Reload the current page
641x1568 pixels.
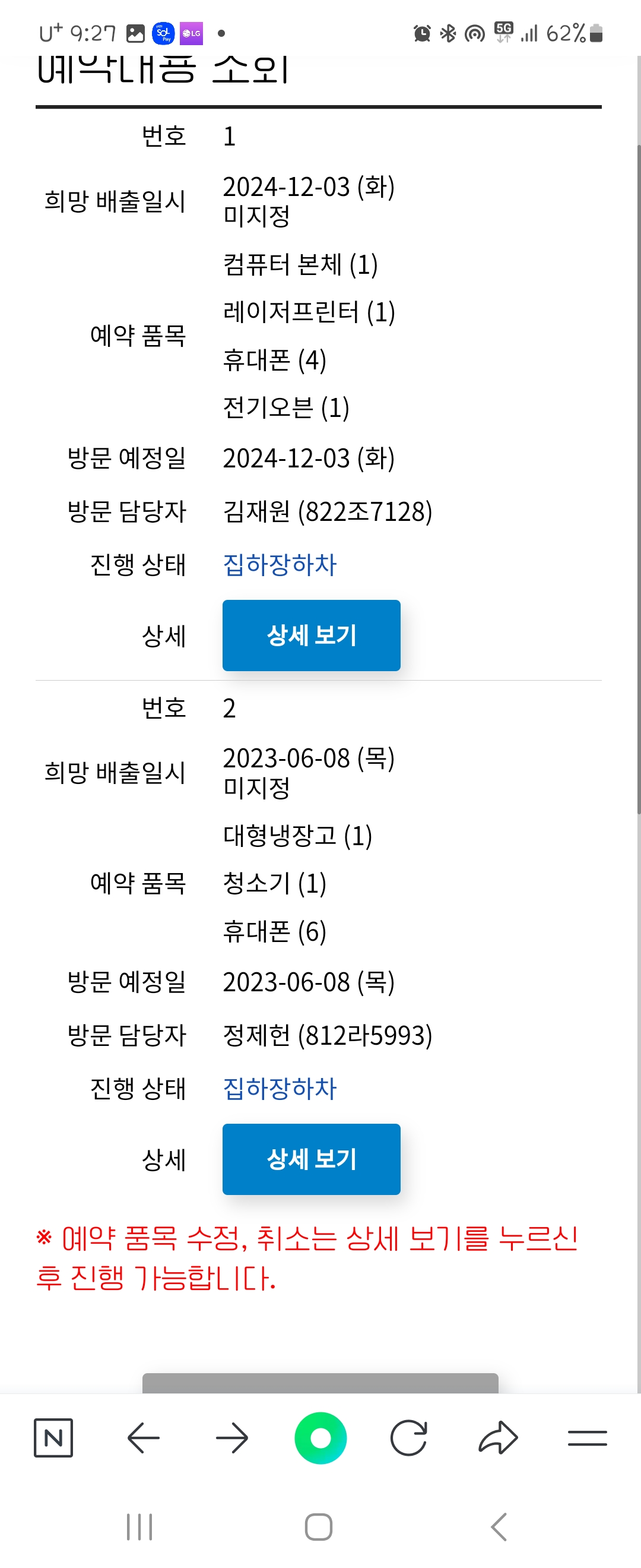[x=409, y=1438]
